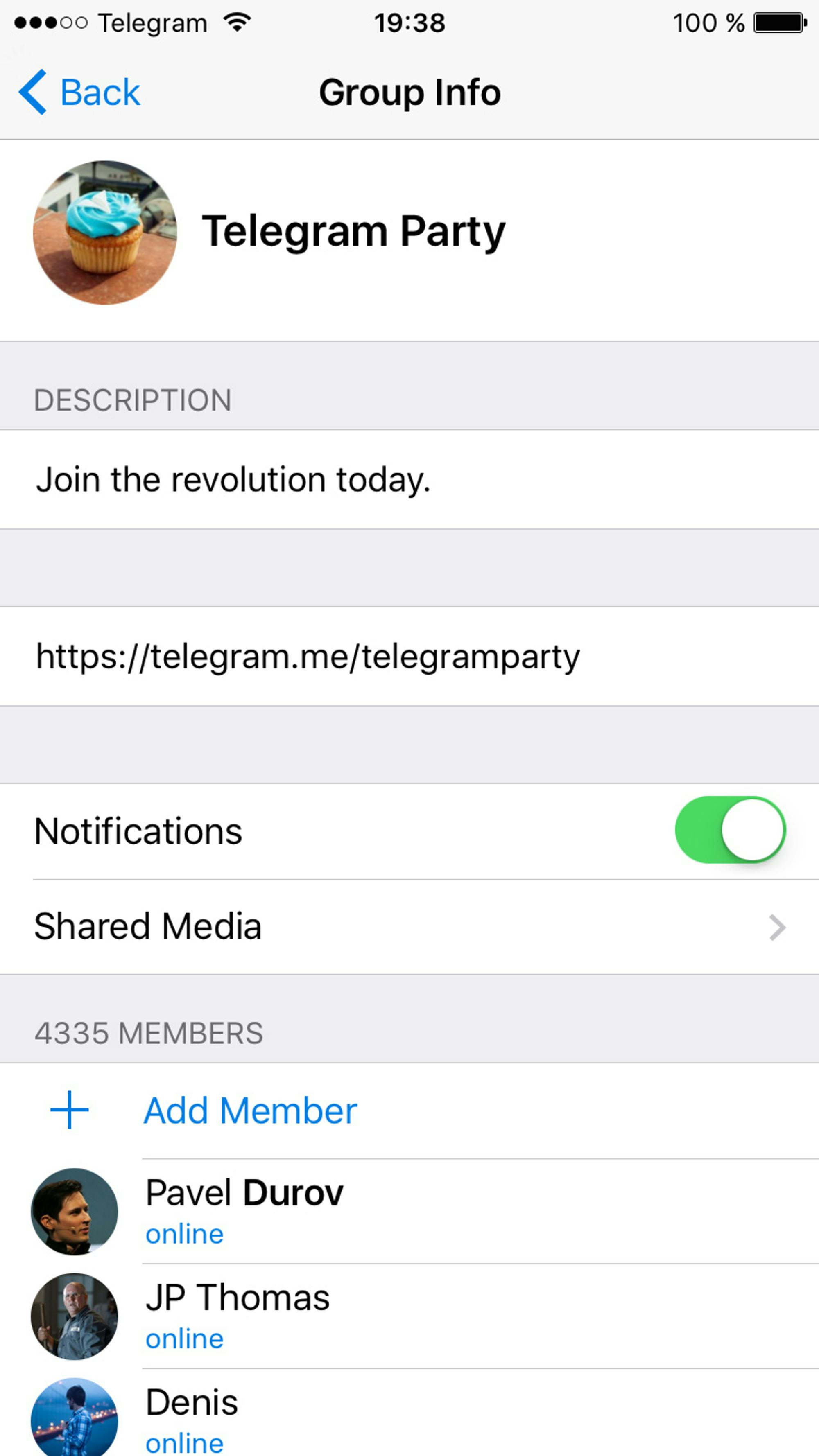Click the Wi-Fi icon in status bar
This screenshot has height=1456, width=819.
coord(236,23)
